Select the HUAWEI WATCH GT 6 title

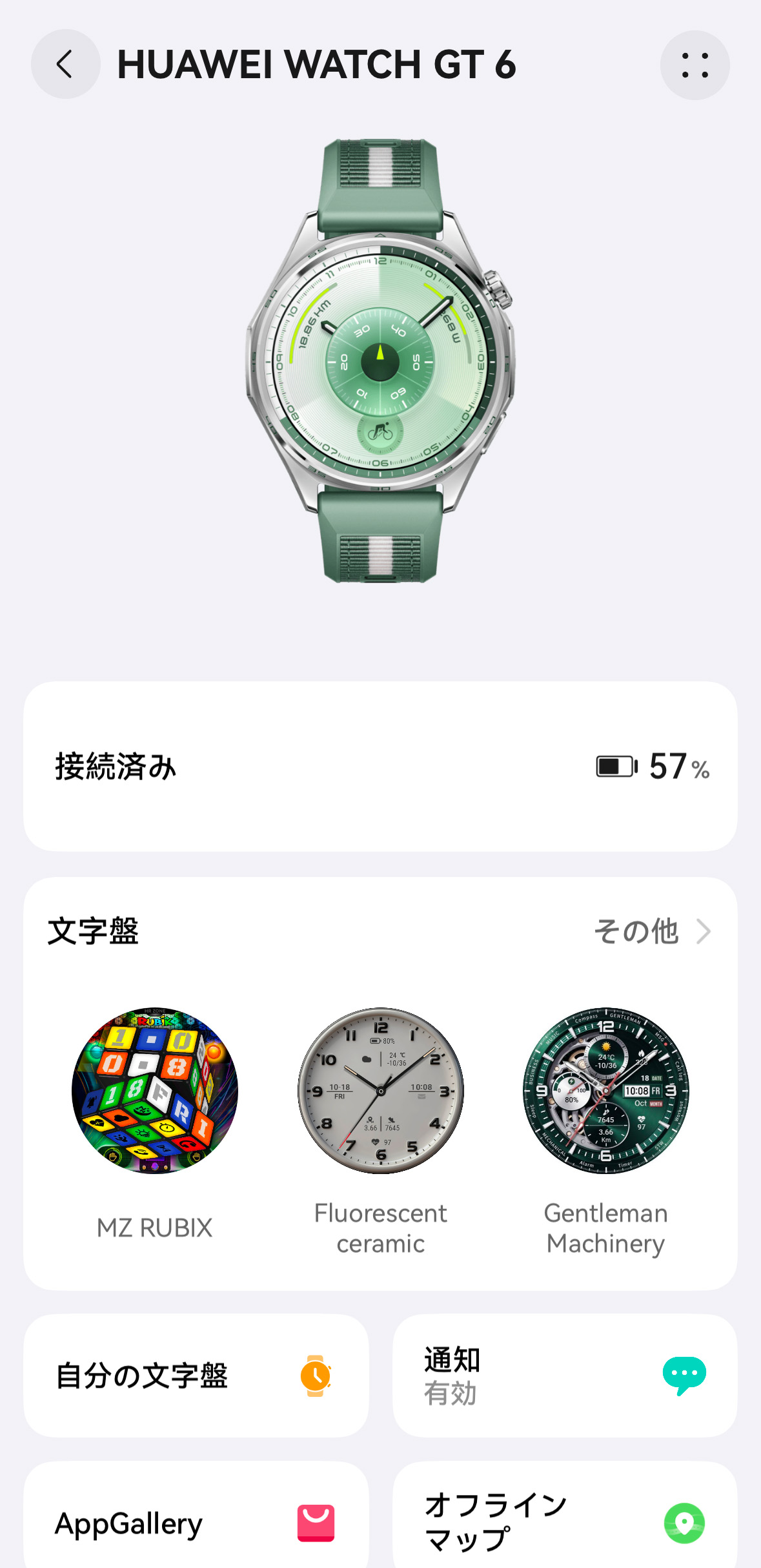(318, 65)
